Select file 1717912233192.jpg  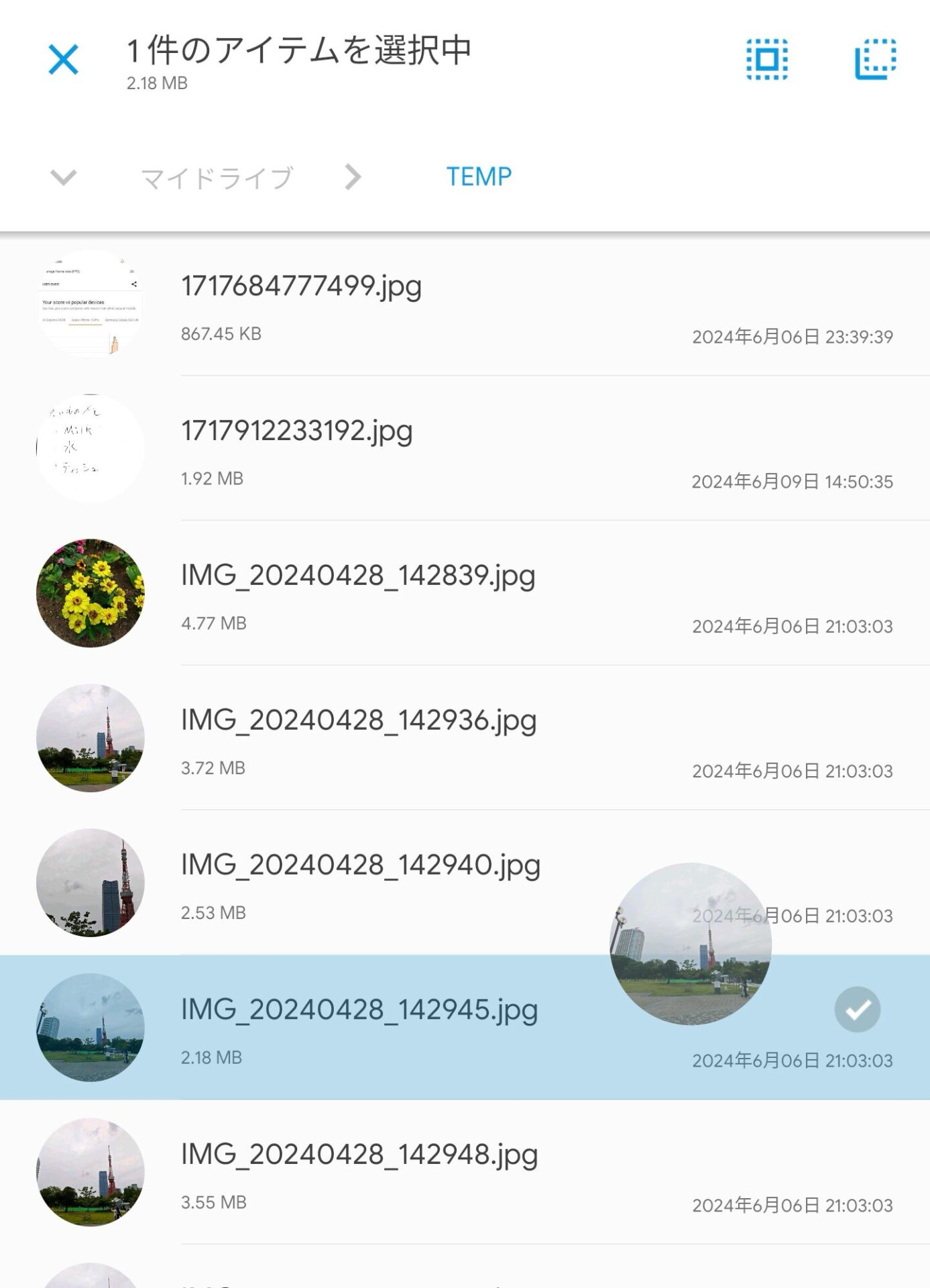pyautogui.click(x=297, y=431)
